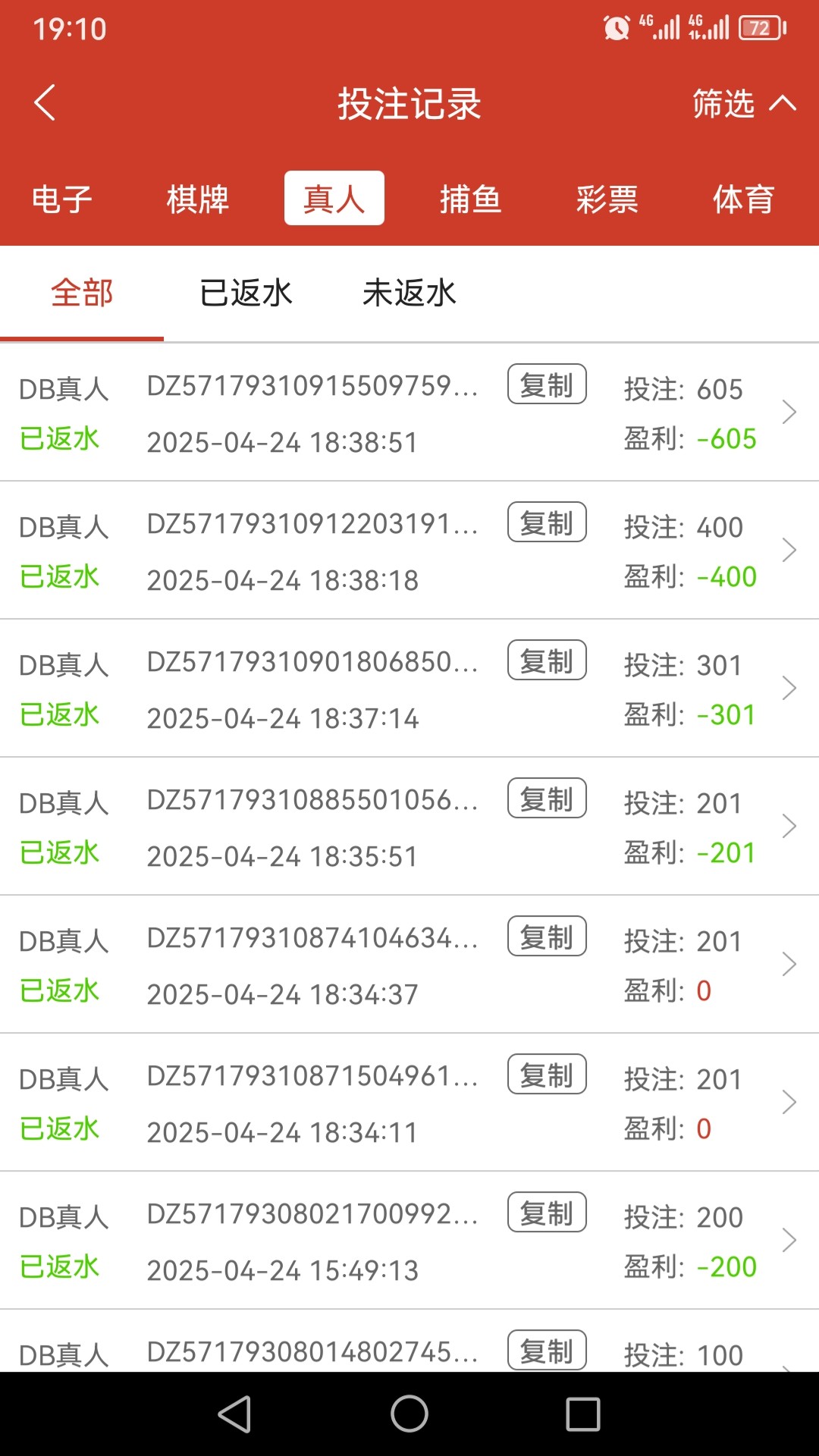Go back using the top-left arrow
This screenshot has height=1456, width=819.
pyautogui.click(x=45, y=103)
